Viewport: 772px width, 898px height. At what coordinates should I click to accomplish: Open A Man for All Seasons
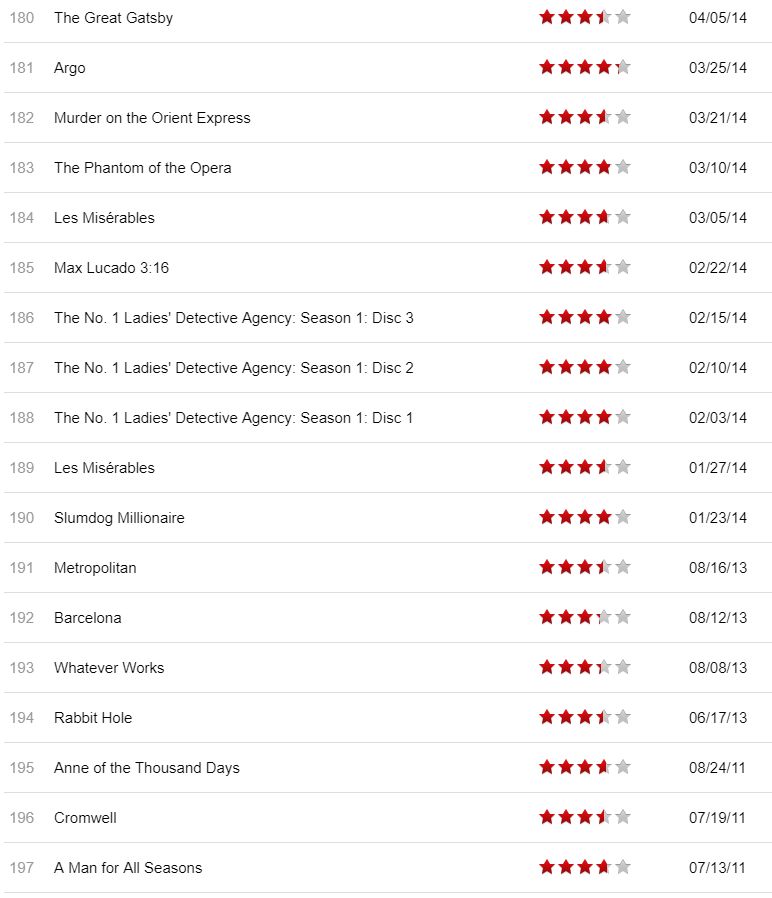[x=128, y=868]
